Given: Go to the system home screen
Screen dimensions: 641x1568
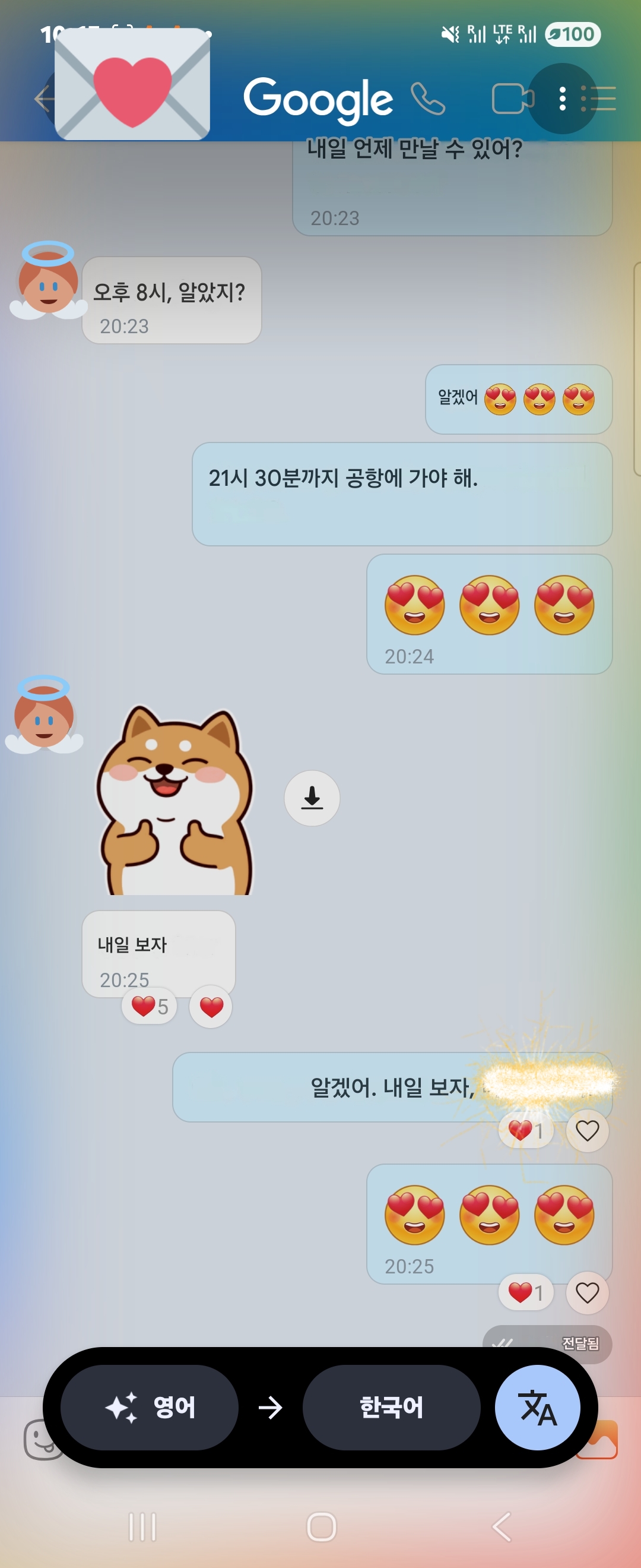Looking at the screenshot, I should 321,1526.
